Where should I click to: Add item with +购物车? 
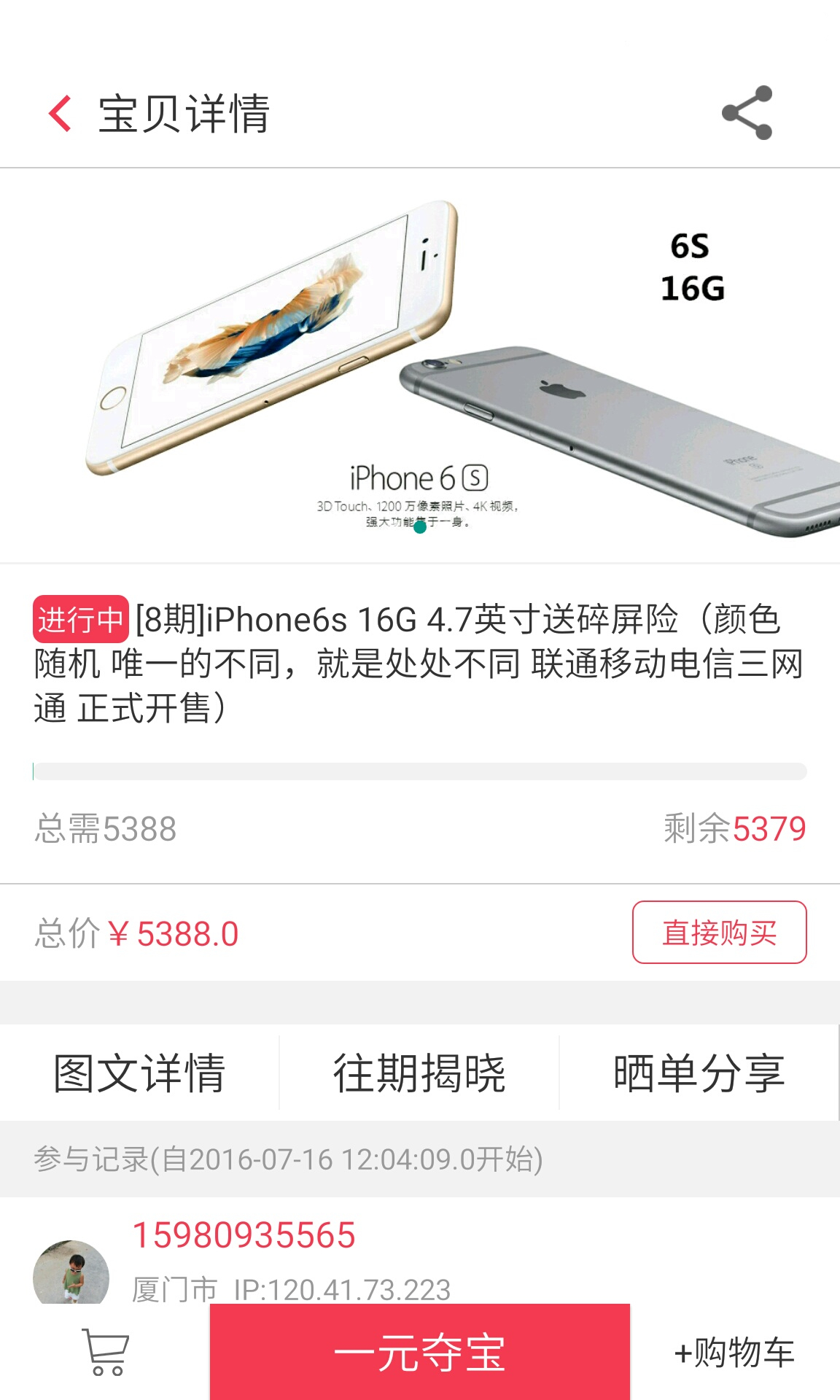(x=734, y=1352)
